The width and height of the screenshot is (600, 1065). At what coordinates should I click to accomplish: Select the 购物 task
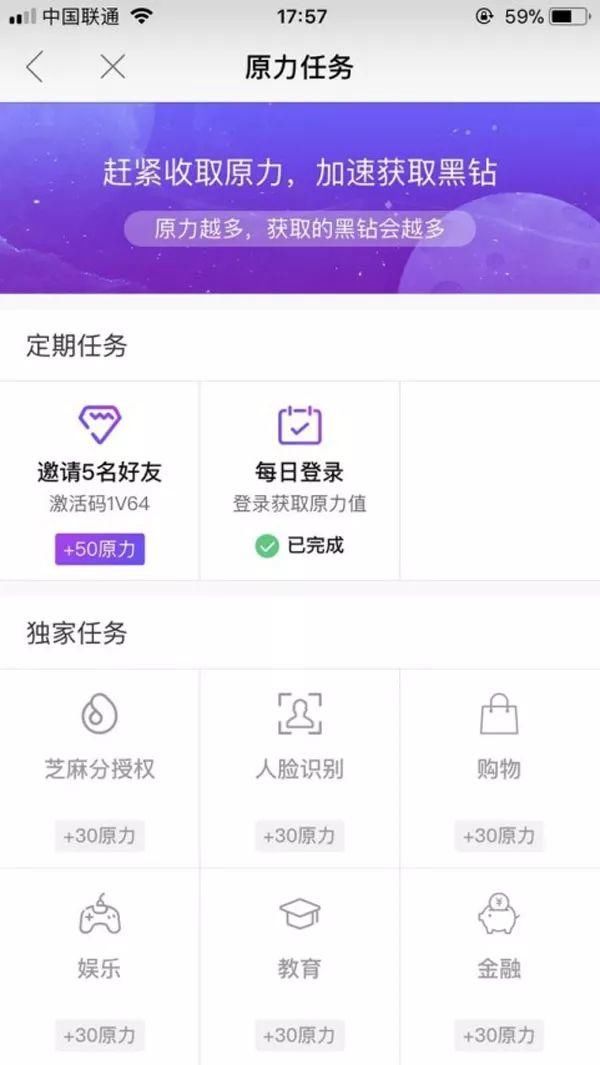(x=499, y=765)
